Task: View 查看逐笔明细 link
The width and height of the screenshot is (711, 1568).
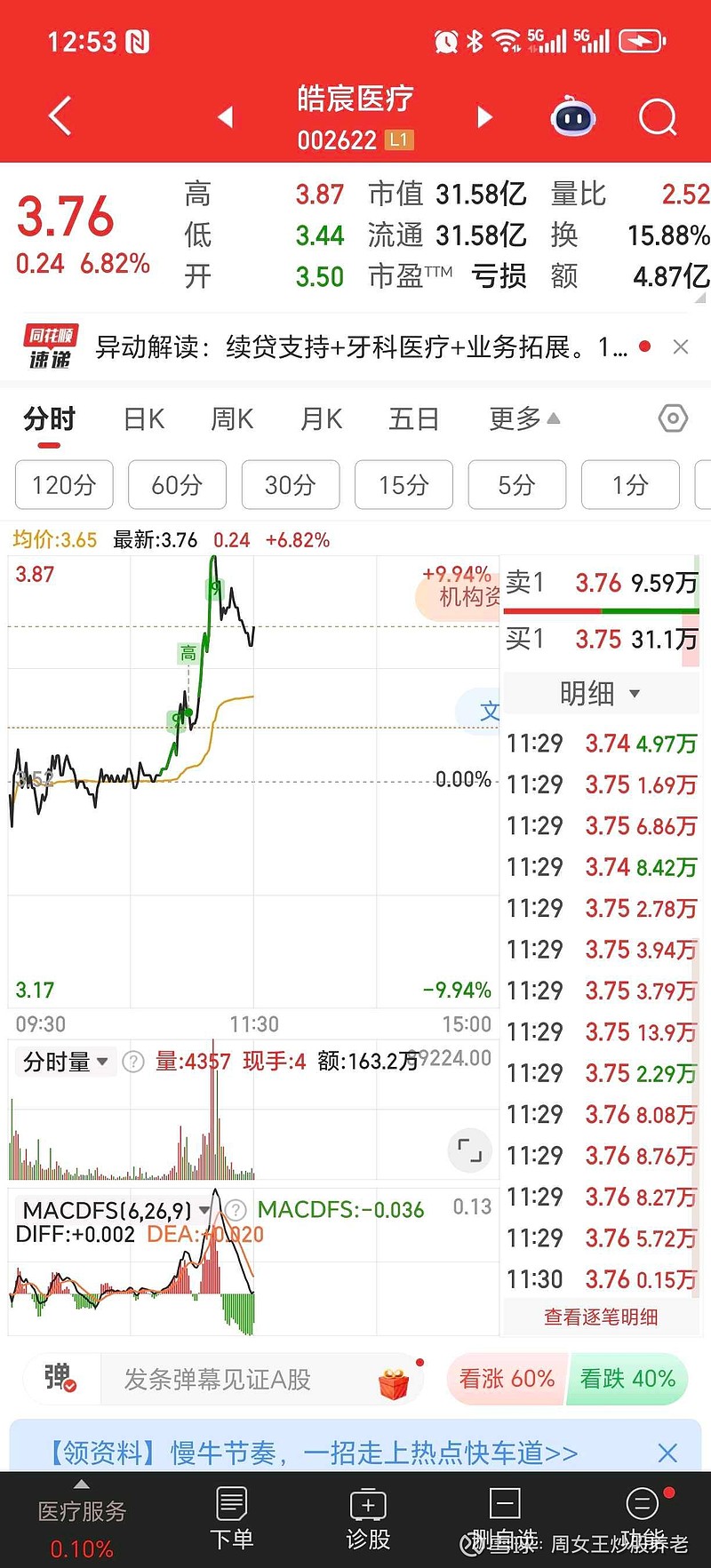Action: coord(601,1317)
